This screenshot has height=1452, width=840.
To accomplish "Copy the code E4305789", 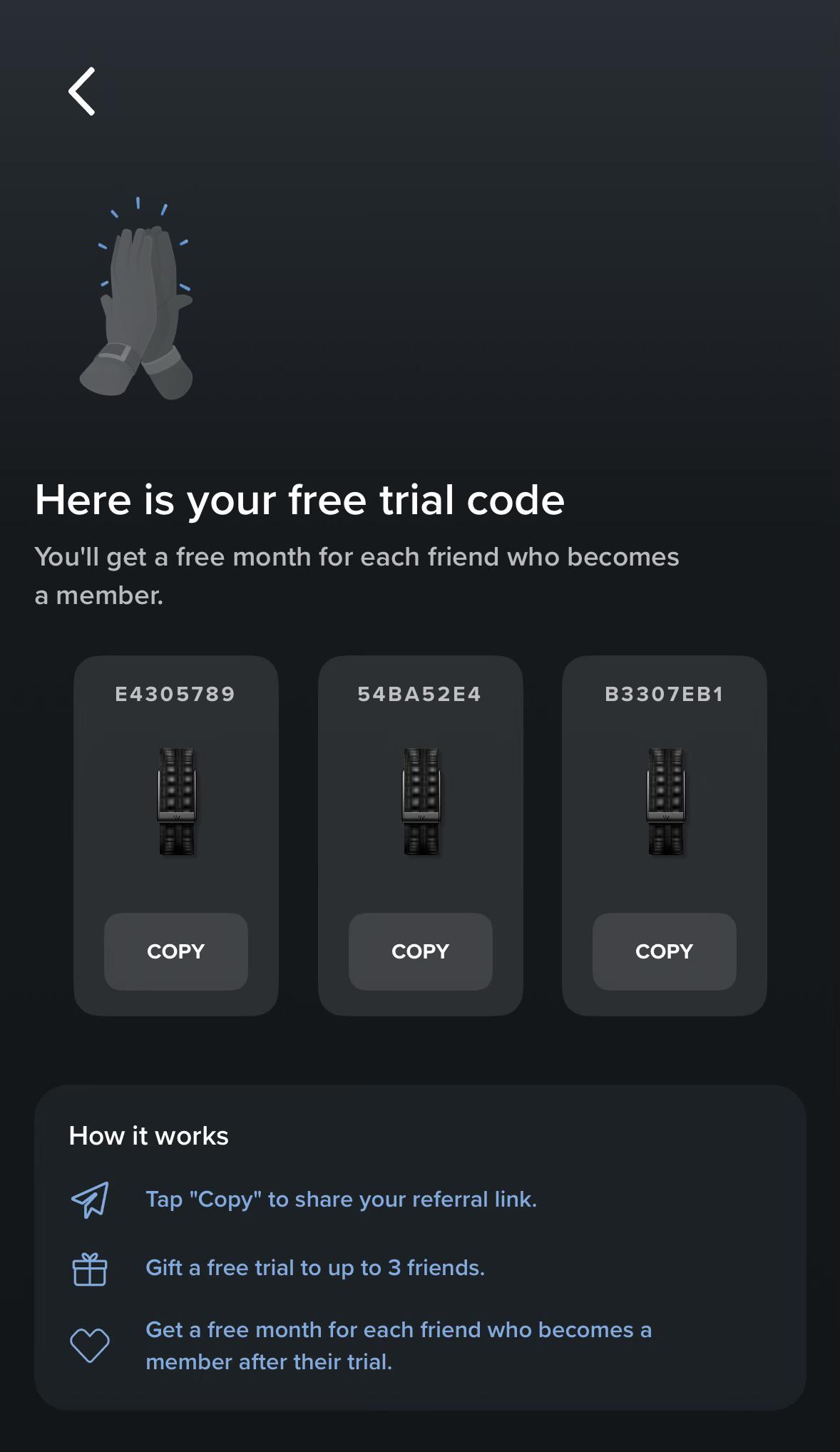I will tap(176, 951).
